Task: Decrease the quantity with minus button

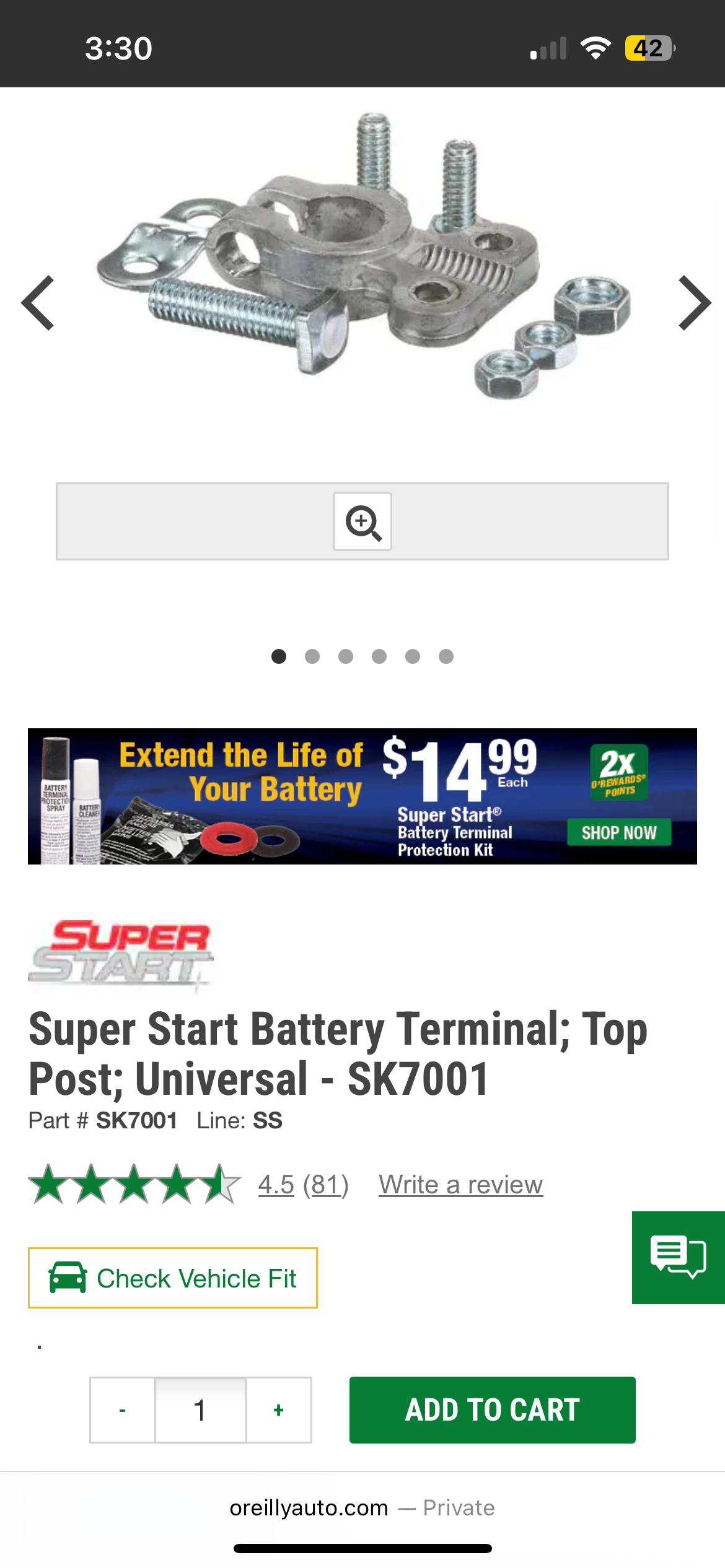Action: [x=123, y=1410]
